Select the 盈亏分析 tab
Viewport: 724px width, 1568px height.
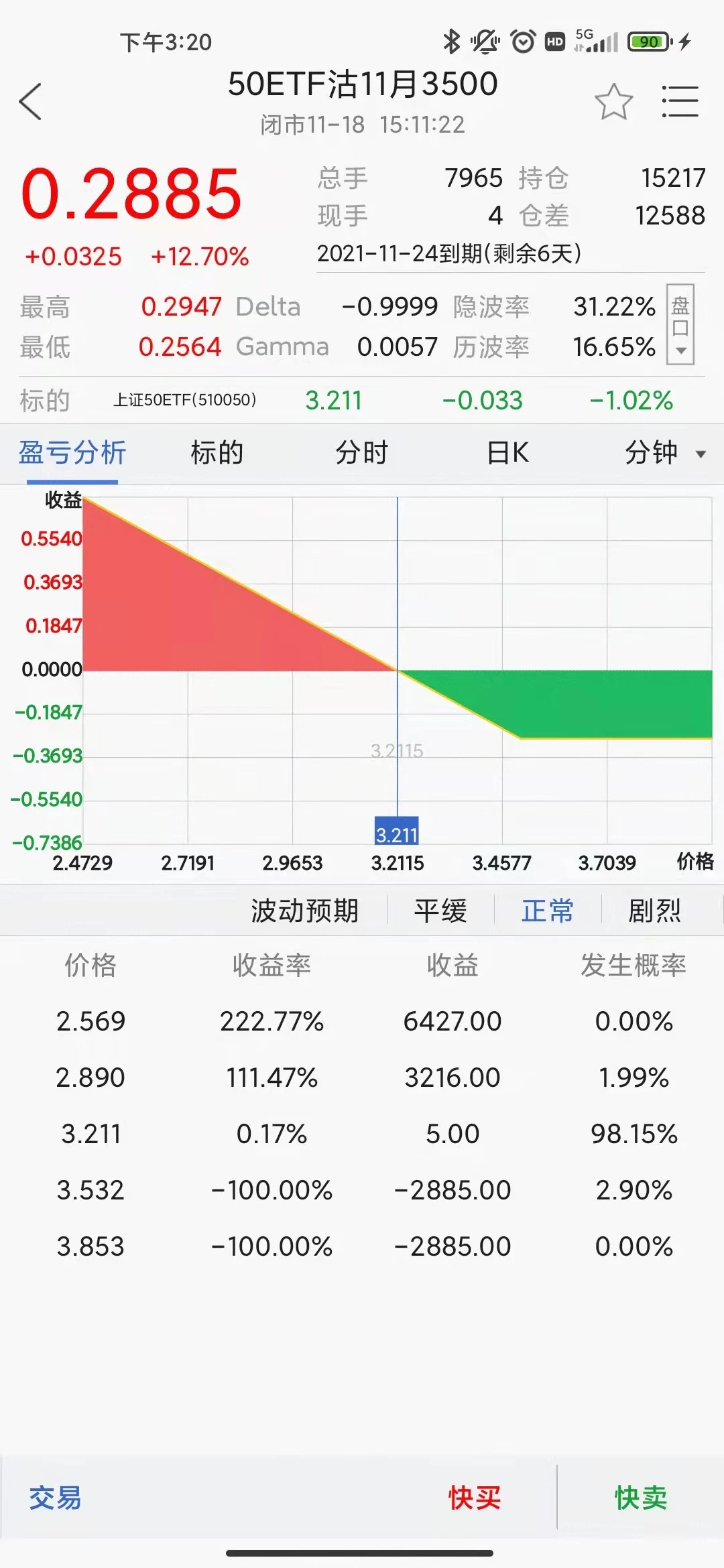(72, 453)
